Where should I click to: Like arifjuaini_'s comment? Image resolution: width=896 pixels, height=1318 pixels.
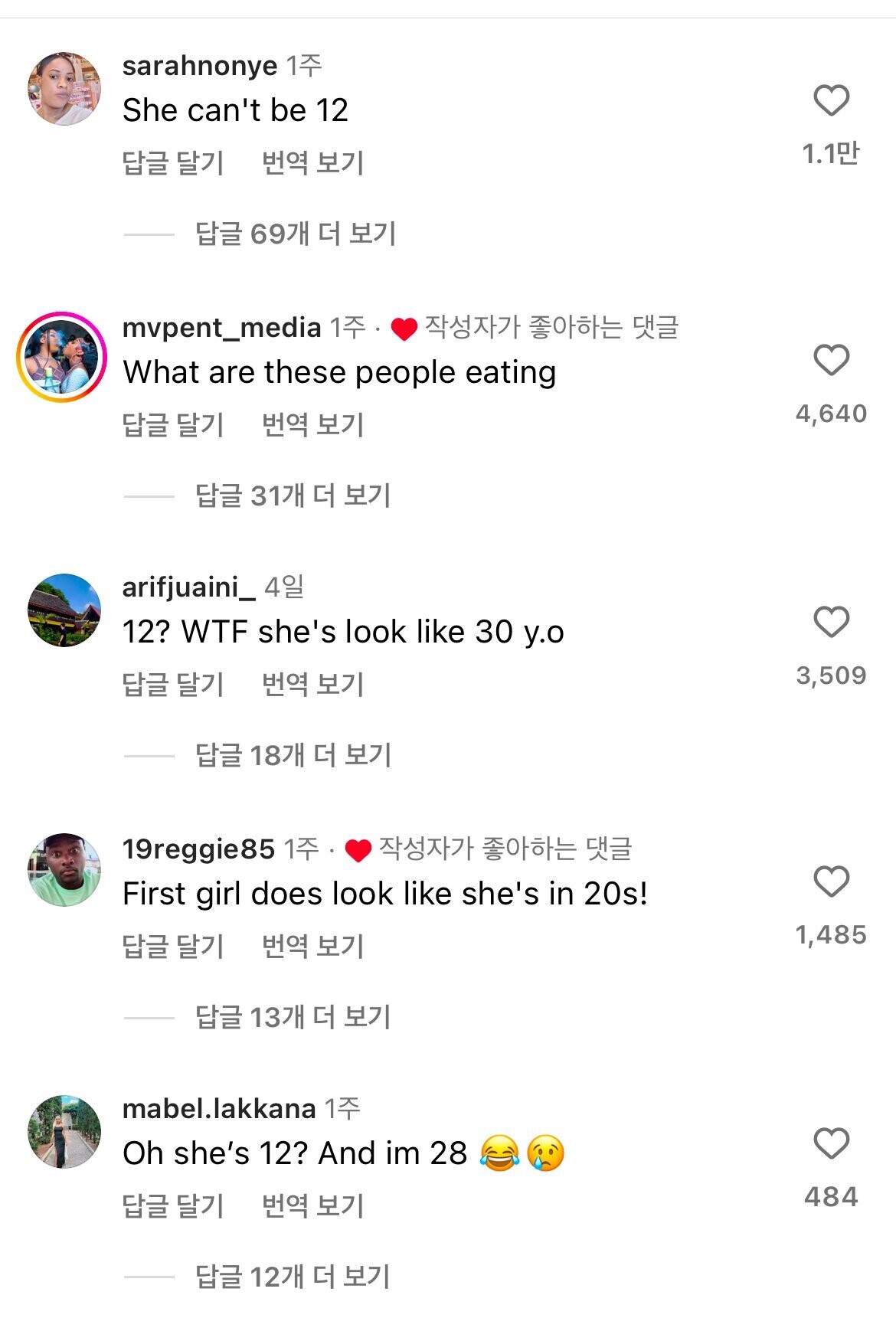[831, 622]
